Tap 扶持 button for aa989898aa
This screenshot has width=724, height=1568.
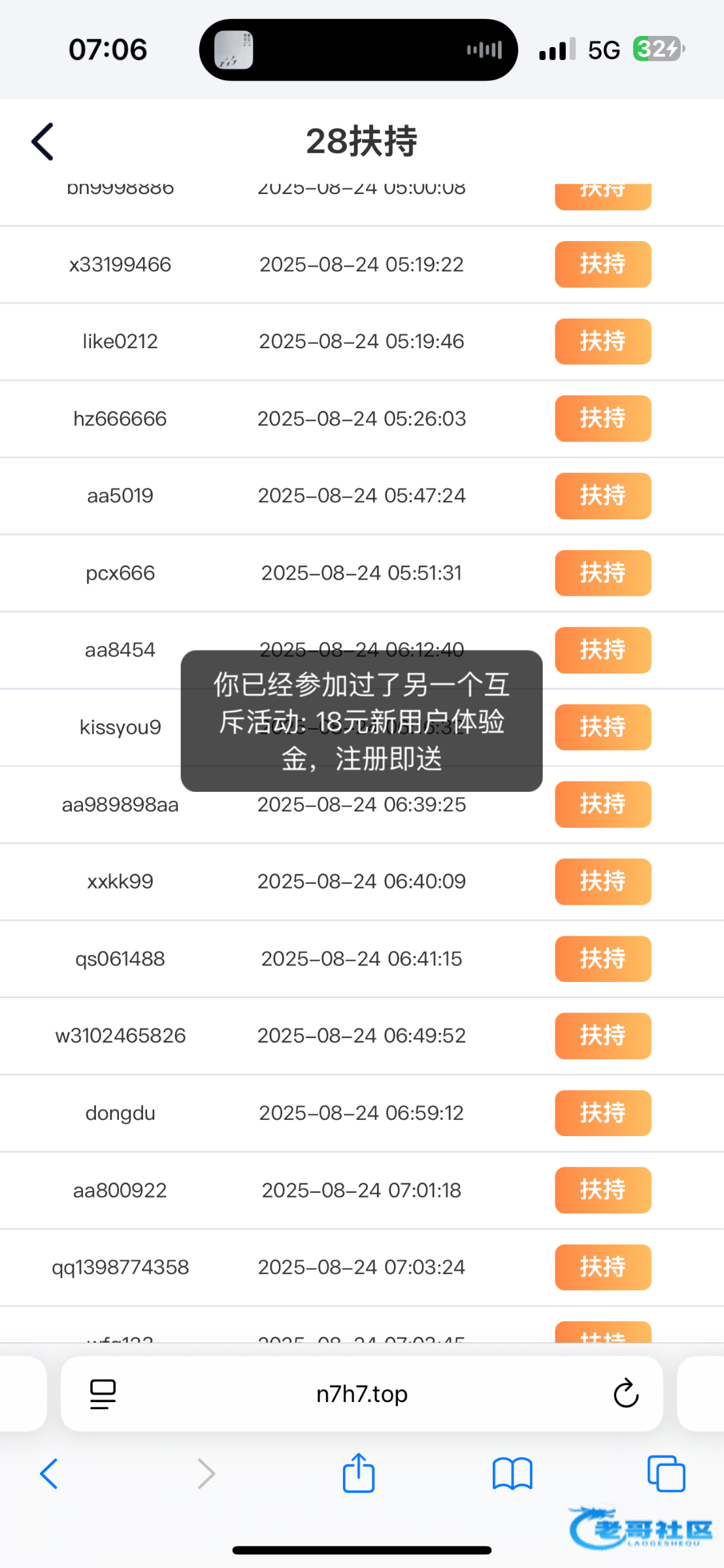coord(602,804)
